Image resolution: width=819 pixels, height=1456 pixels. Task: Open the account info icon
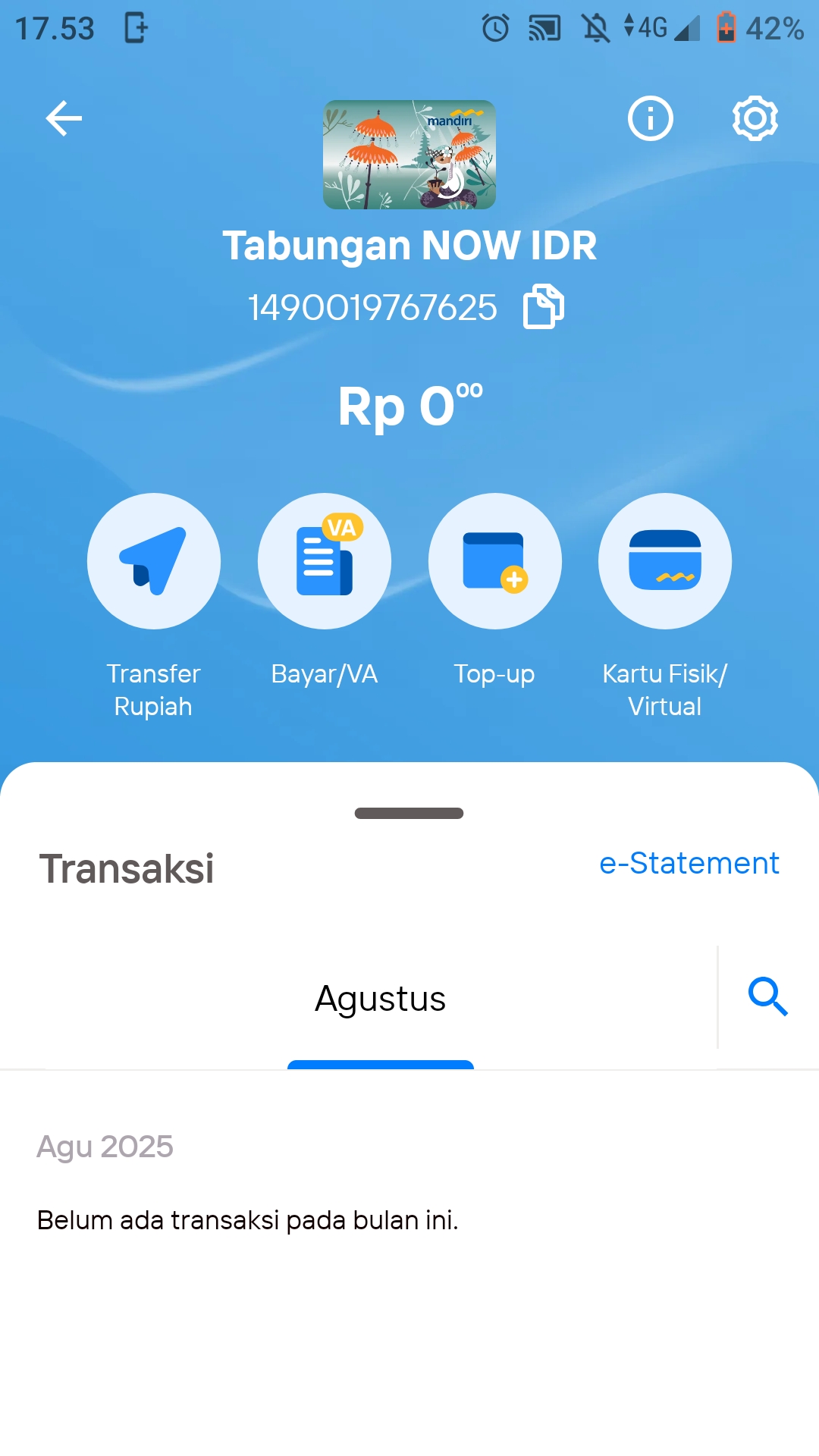[x=650, y=118]
